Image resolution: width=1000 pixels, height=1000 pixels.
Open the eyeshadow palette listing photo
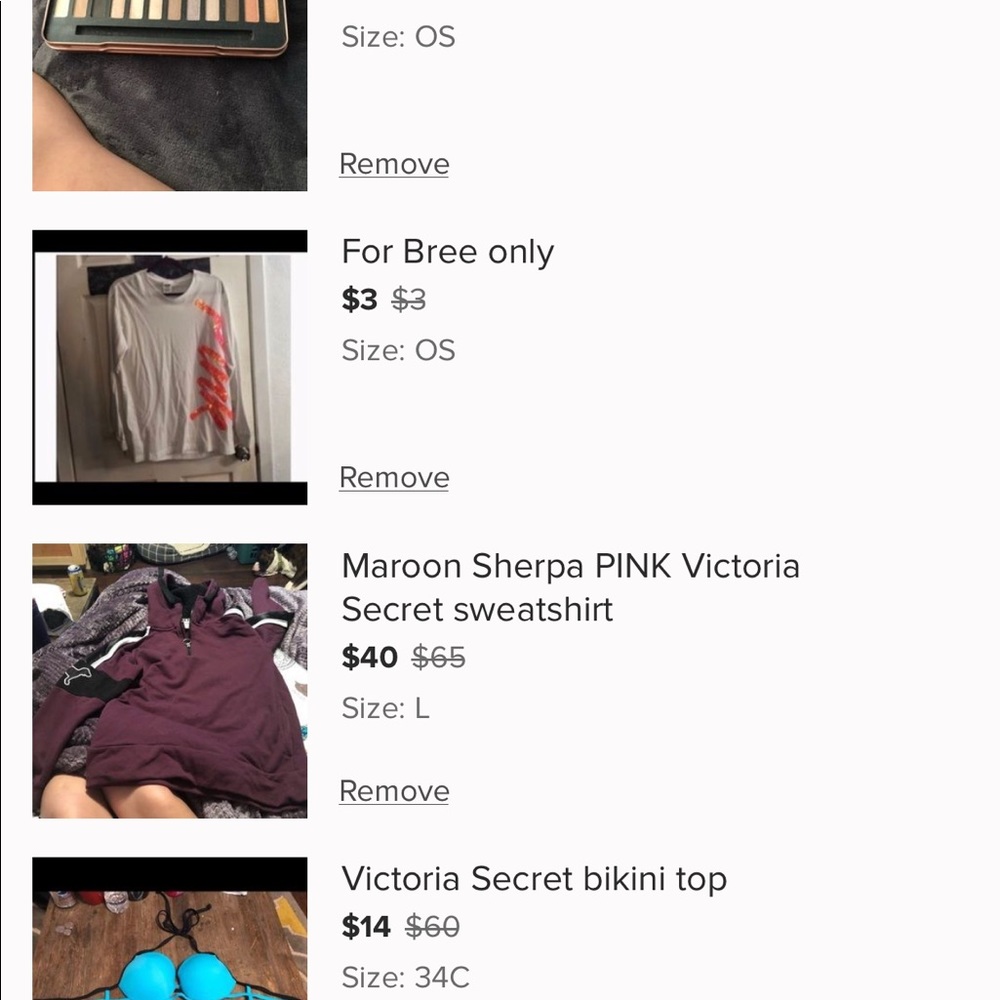[170, 95]
